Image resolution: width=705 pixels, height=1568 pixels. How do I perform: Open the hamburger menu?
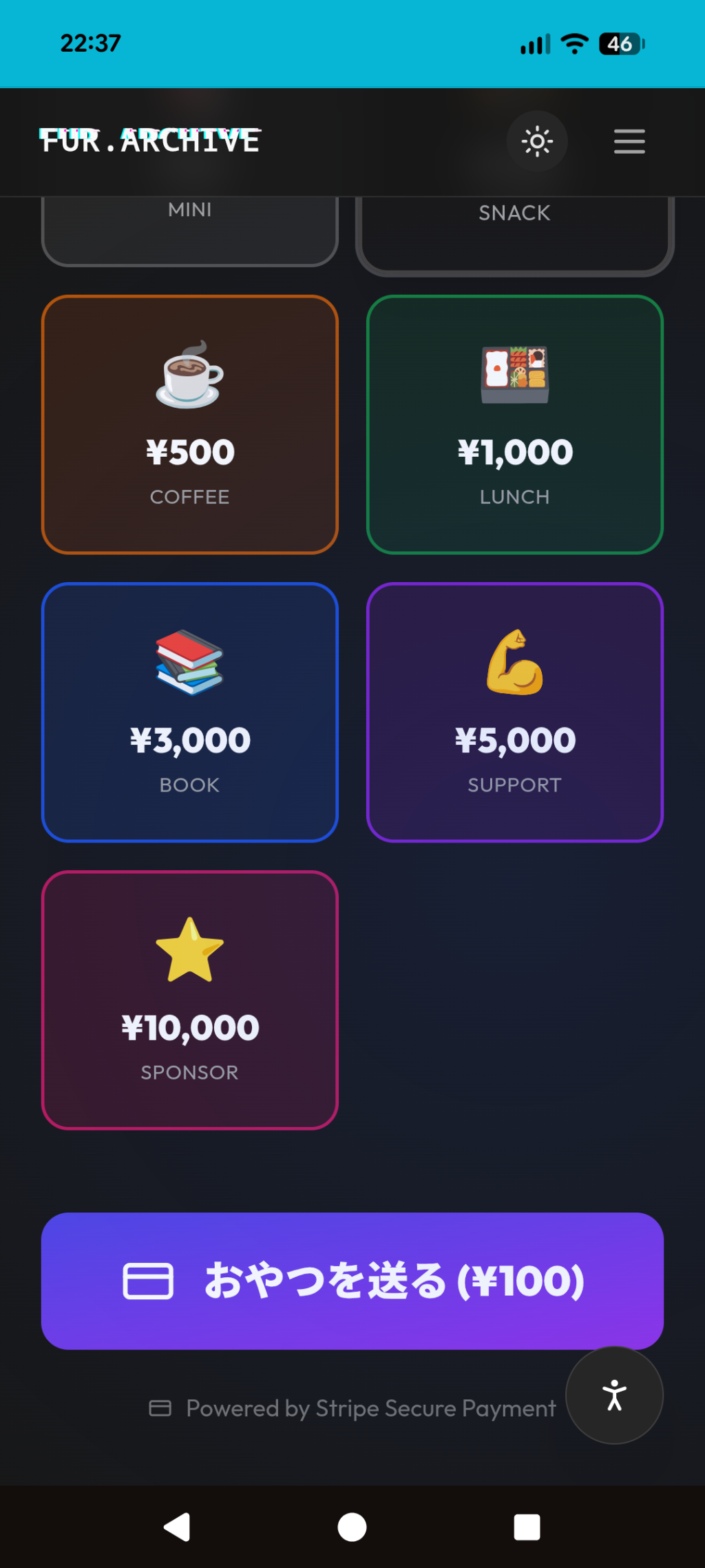(629, 142)
